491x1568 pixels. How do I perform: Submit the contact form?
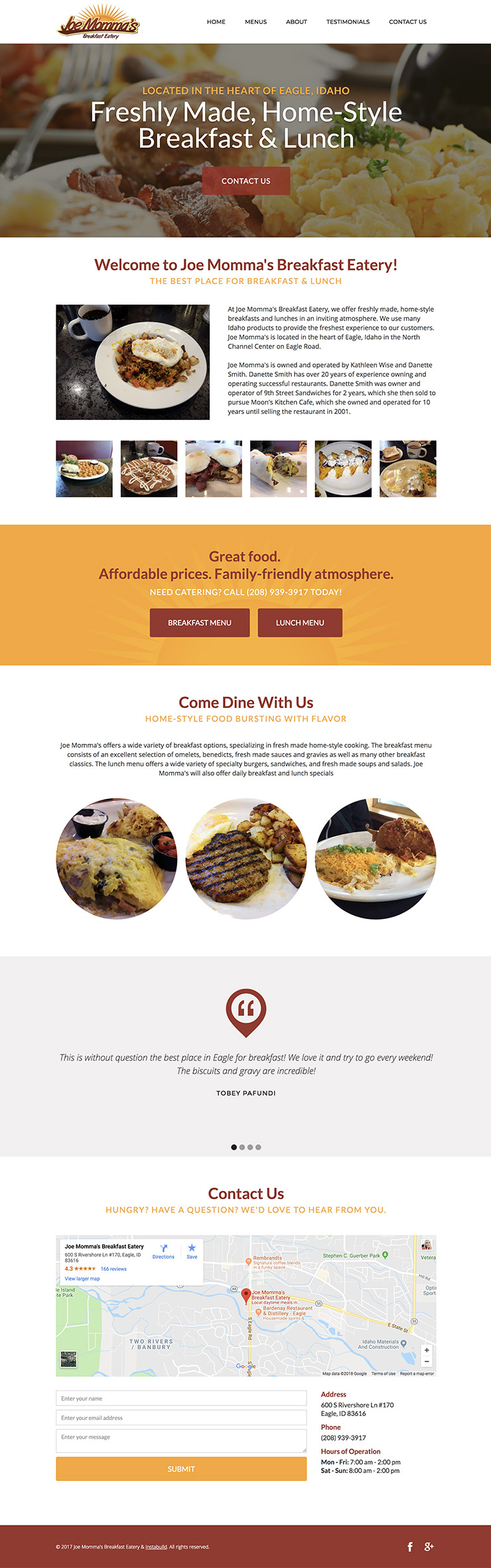181,1469
